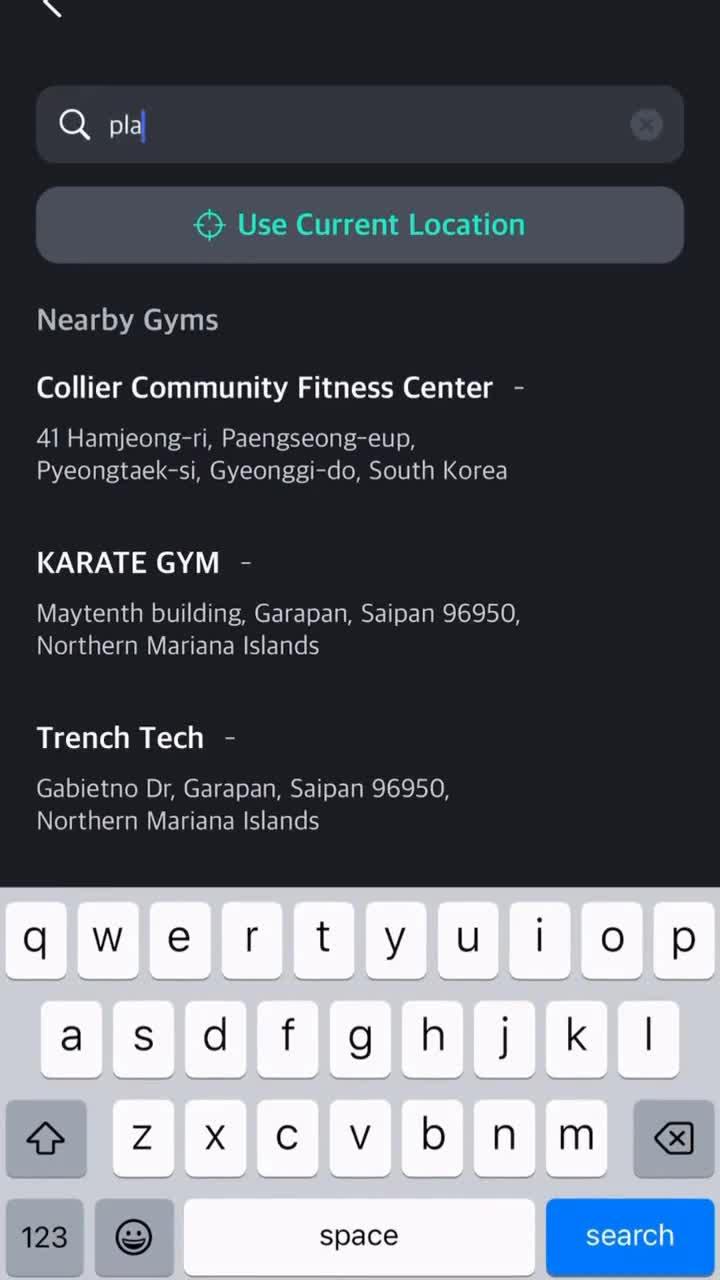720x1280 pixels.
Task: Tap the back arrow at top left
Action: coord(48,10)
